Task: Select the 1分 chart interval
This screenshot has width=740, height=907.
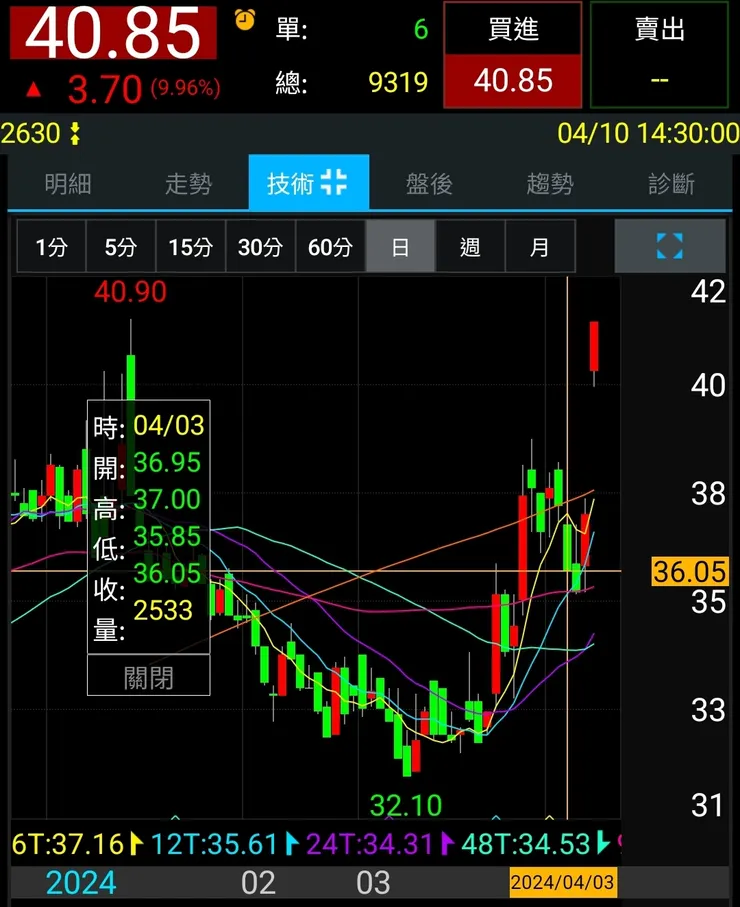Action: point(51,247)
